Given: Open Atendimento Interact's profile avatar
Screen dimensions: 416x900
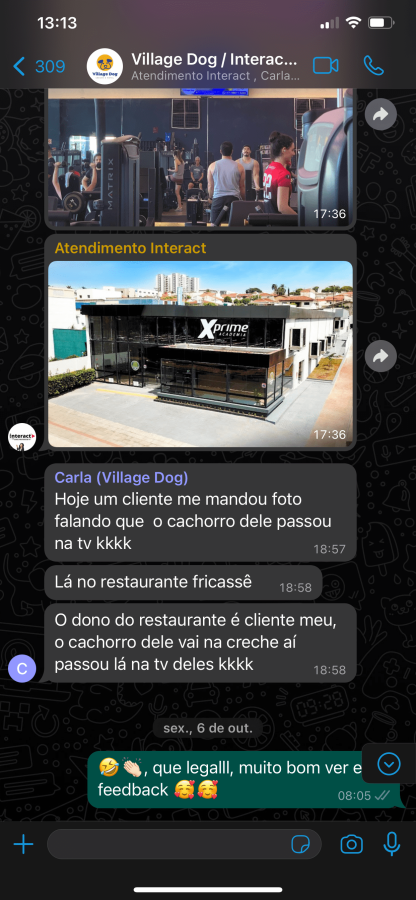Looking at the screenshot, I should click(x=22, y=437).
